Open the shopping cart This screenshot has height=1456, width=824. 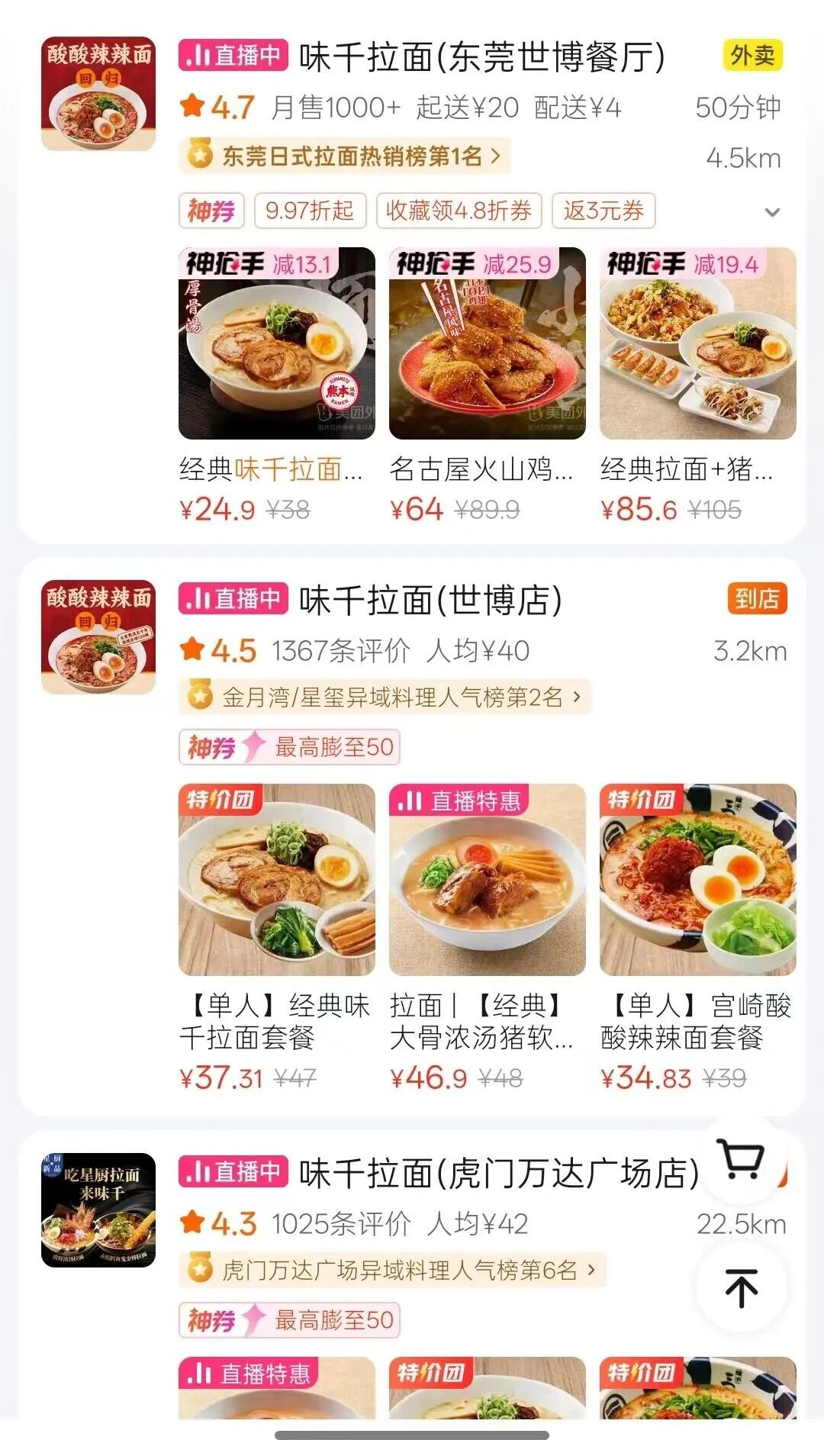(x=741, y=1161)
